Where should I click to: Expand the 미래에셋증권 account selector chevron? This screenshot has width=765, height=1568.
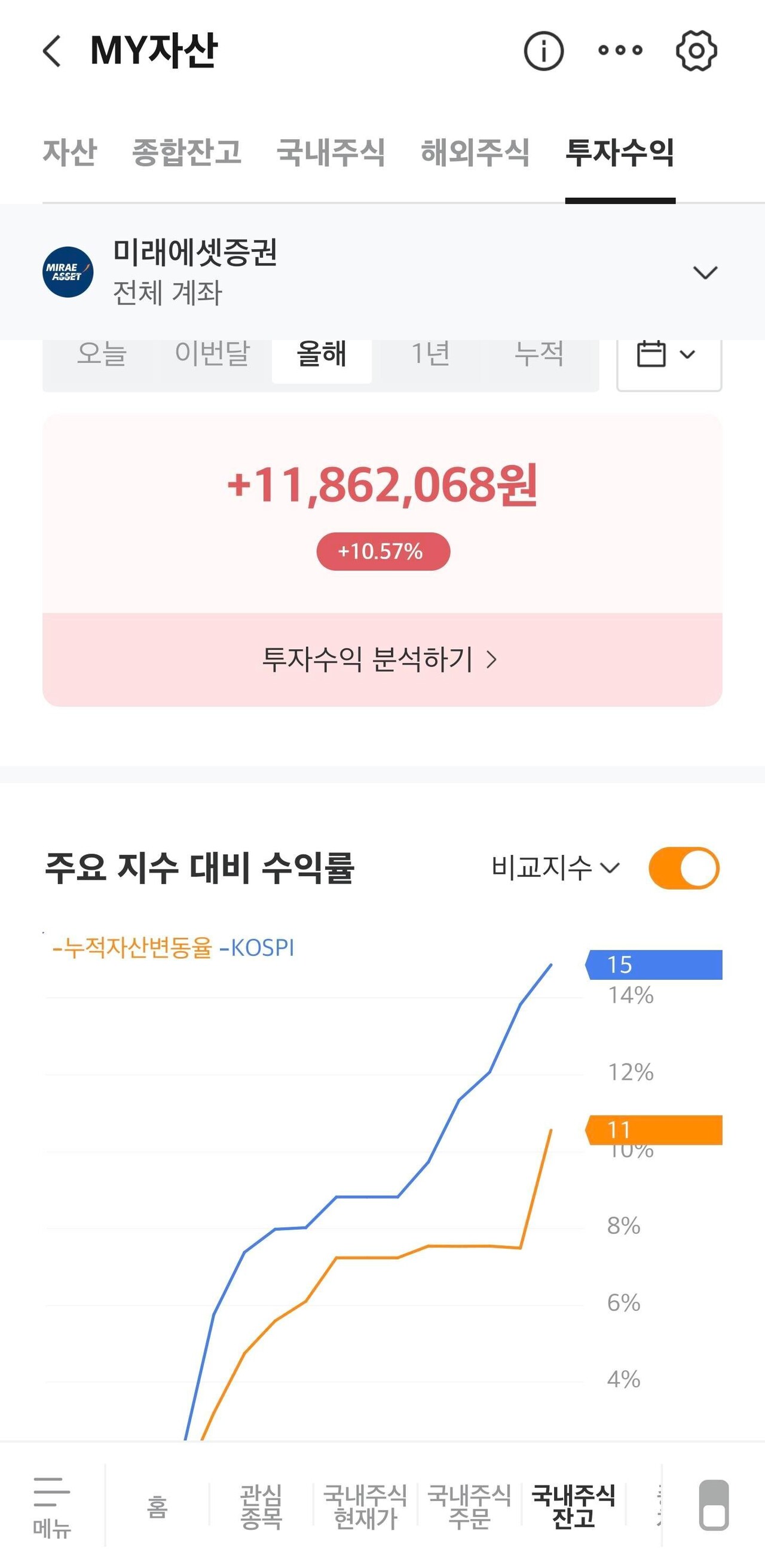point(704,274)
